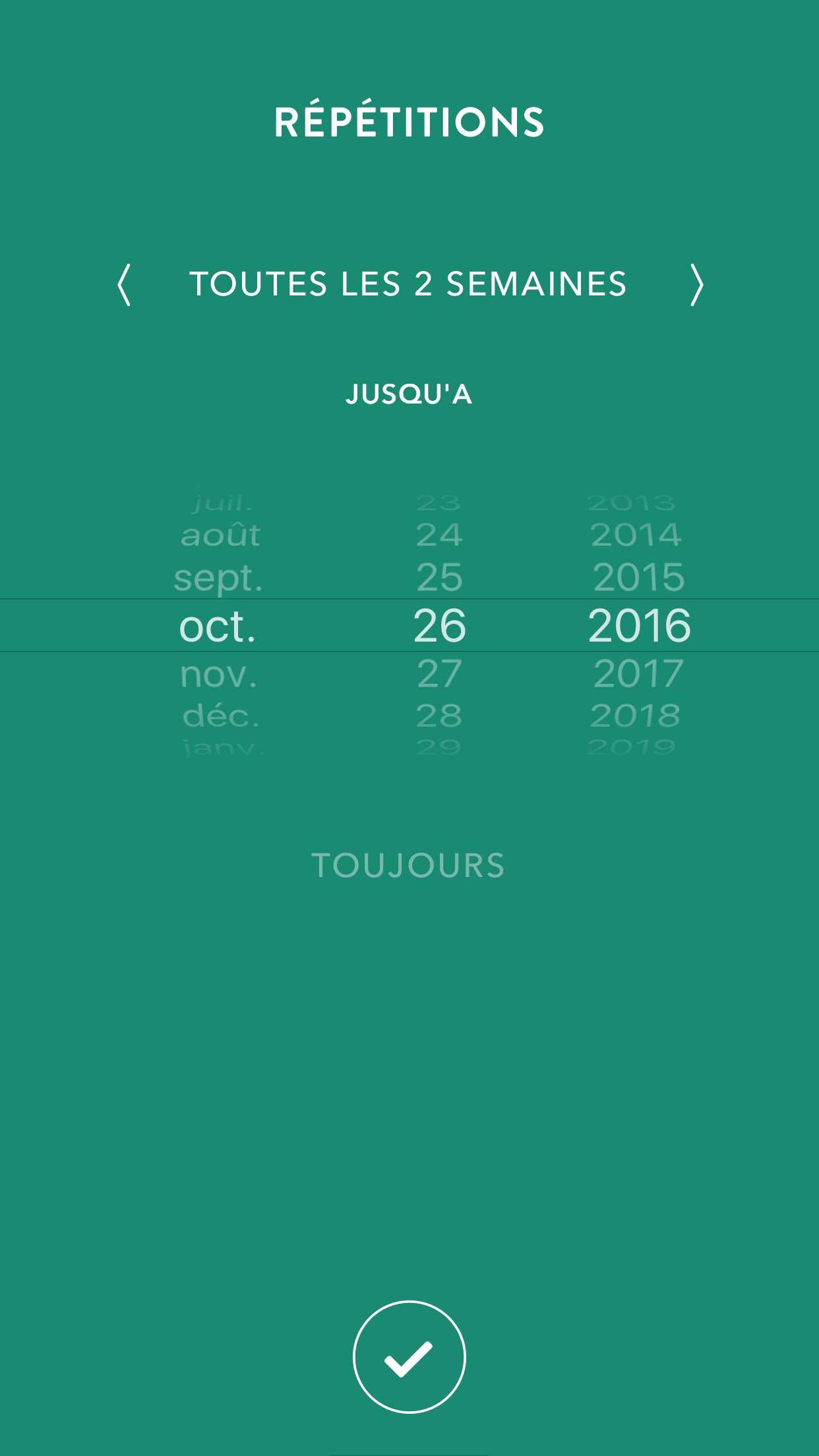This screenshot has height=1456, width=819.
Task: Pick déc. in the month wheel
Action: pyautogui.click(x=221, y=715)
